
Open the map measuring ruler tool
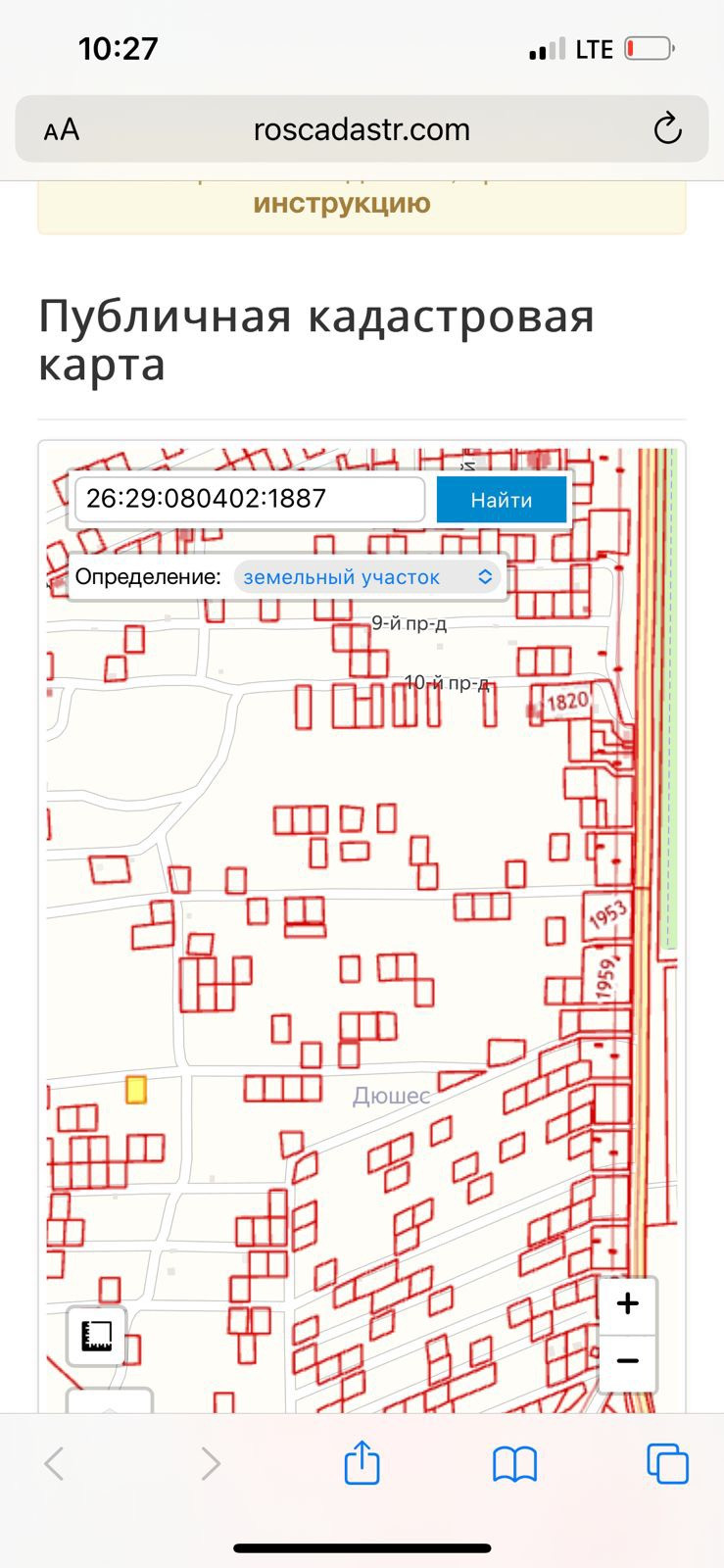pyautogui.click(x=96, y=1336)
